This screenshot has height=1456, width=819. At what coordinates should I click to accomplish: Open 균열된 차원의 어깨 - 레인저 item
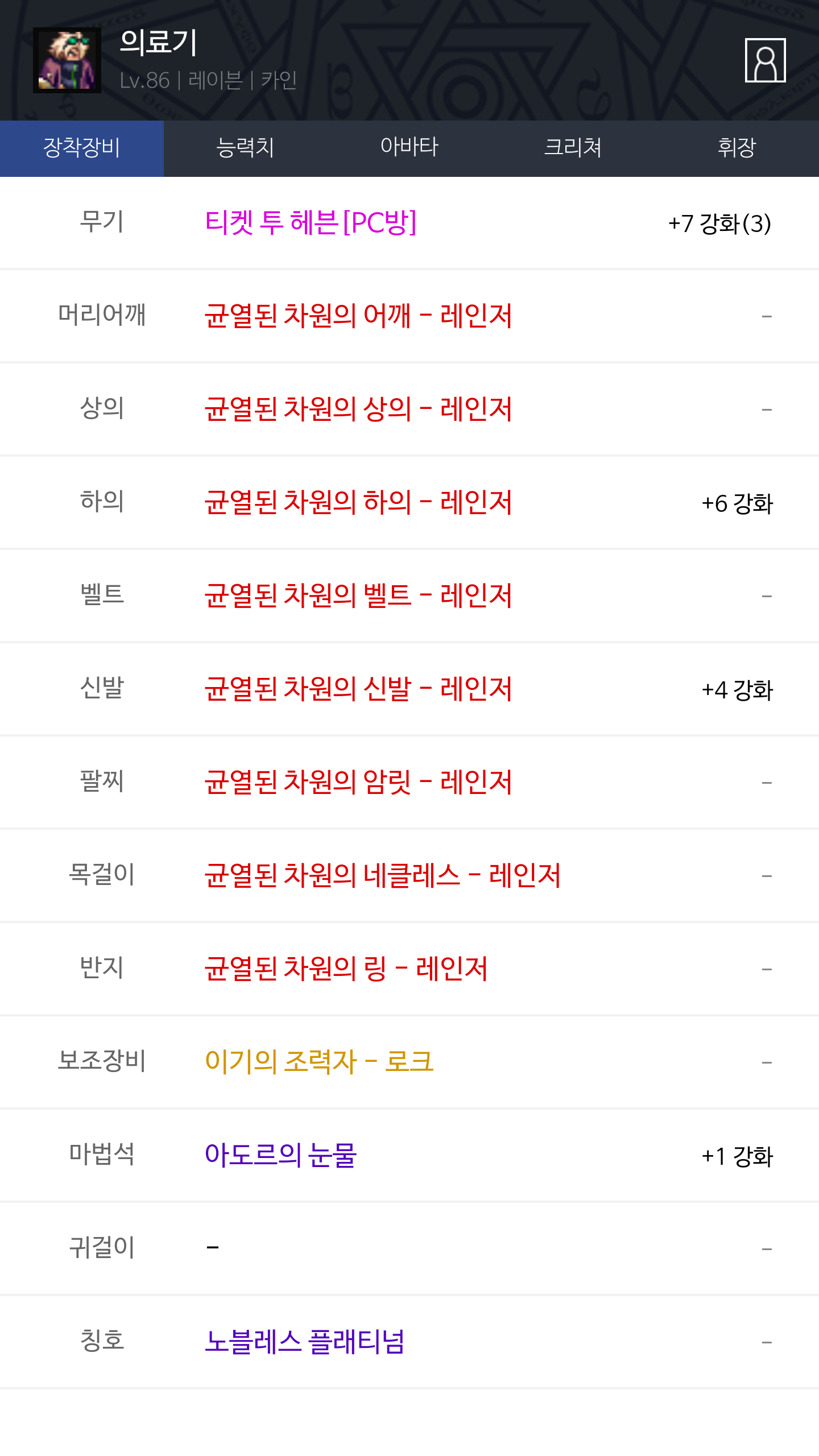358,316
